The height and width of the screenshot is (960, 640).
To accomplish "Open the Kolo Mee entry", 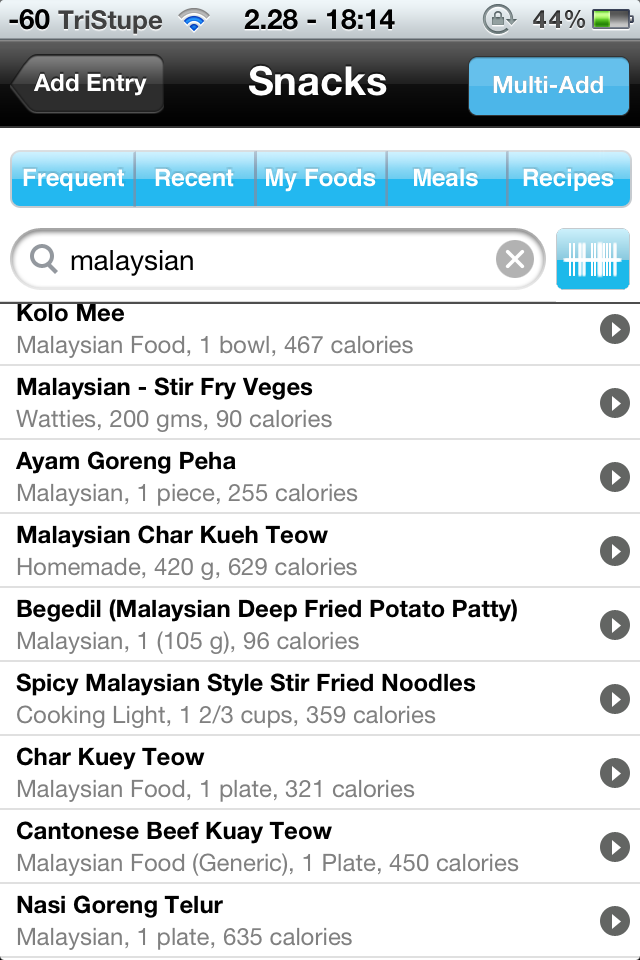I will (300, 330).
